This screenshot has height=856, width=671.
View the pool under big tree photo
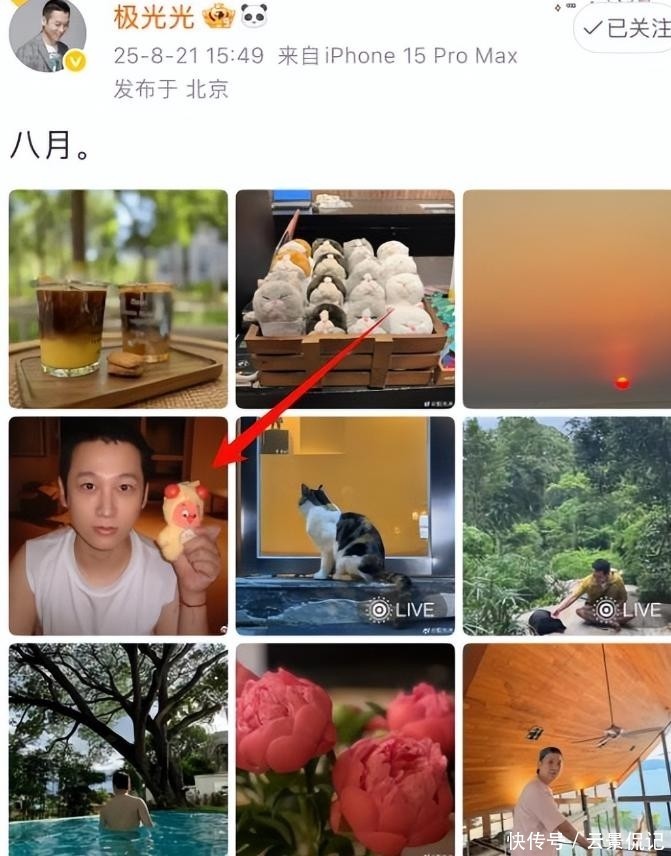pyautogui.click(x=118, y=750)
